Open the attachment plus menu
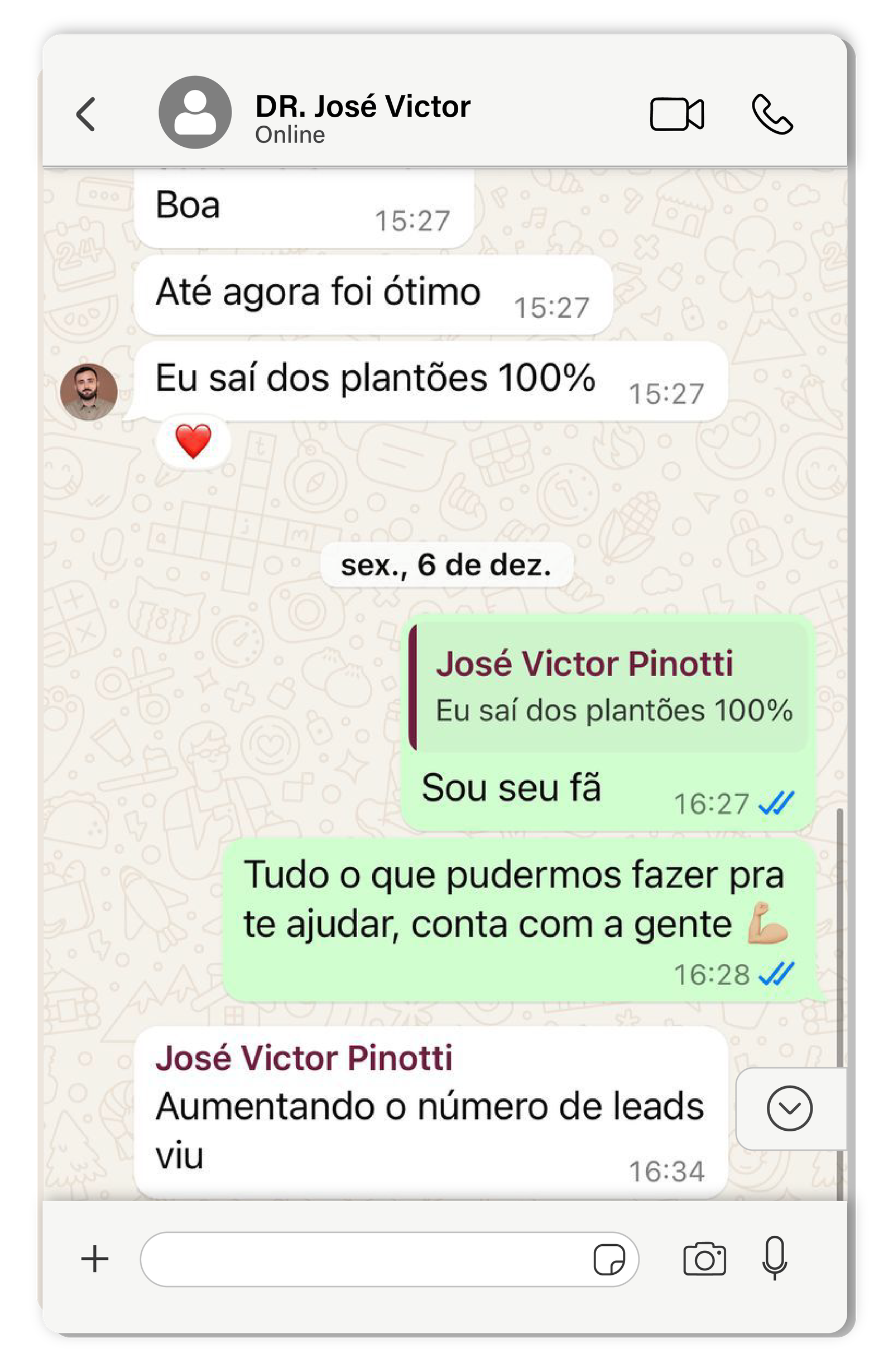This screenshot has height=1372, width=893. pos(95,1259)
